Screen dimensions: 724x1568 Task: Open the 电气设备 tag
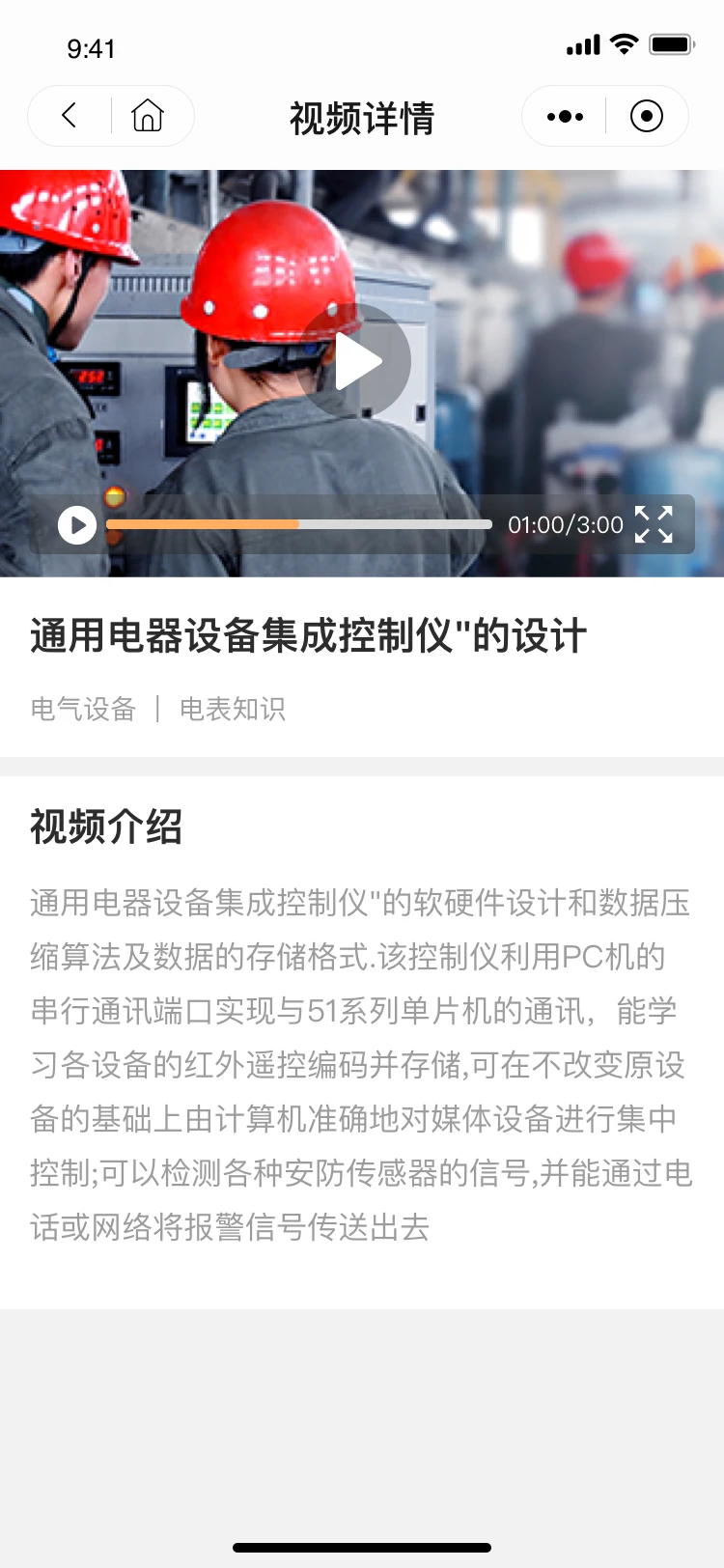tap(83, 710)
